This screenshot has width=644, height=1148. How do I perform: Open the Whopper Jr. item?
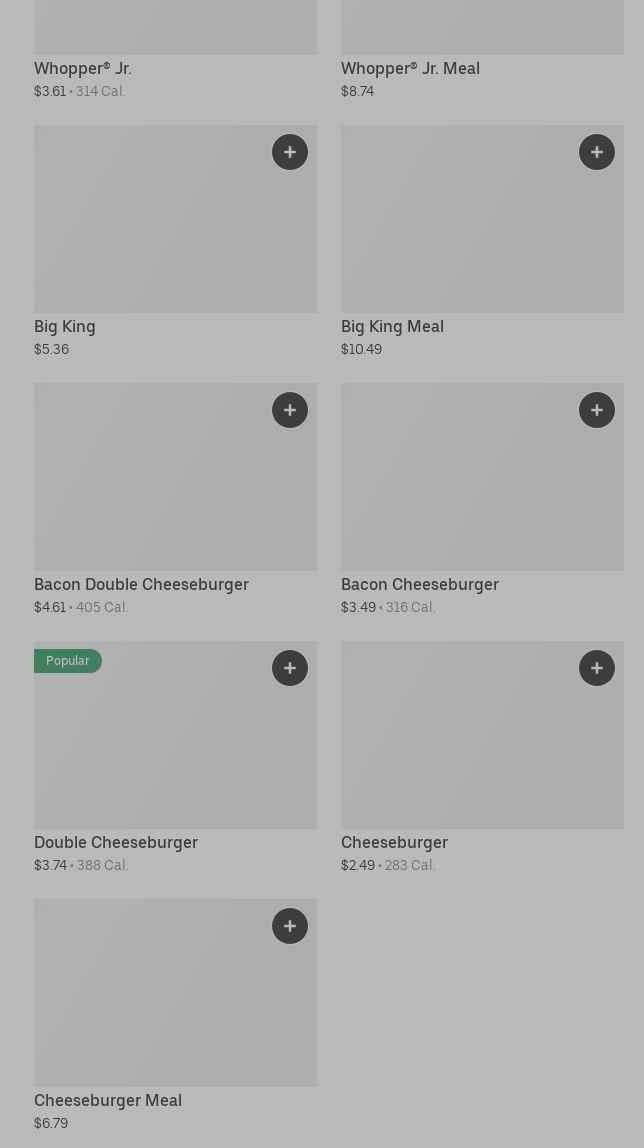pyautogui.click(x=83, y=68)
